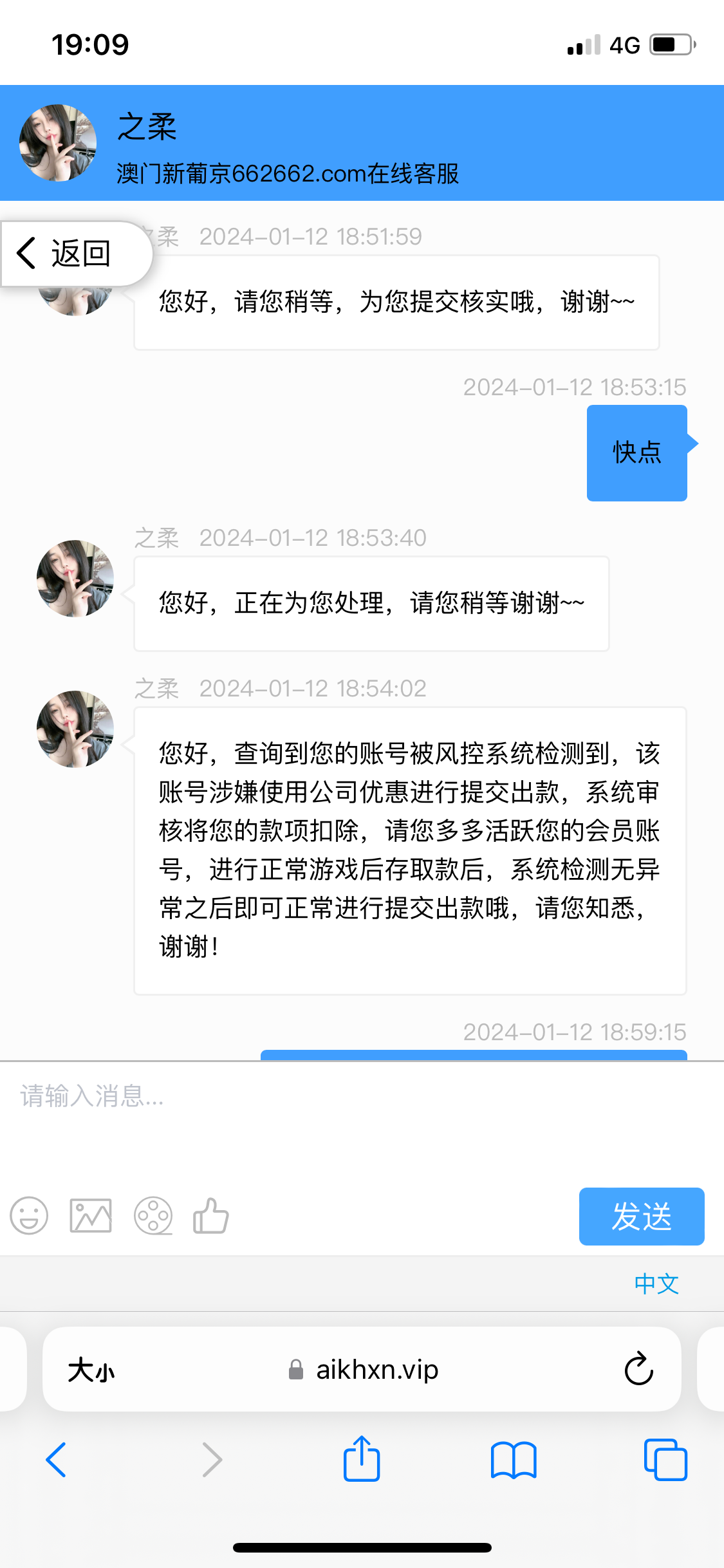Tap the 返回 return chevron
724x1568 pixels.
click(68, 252)
